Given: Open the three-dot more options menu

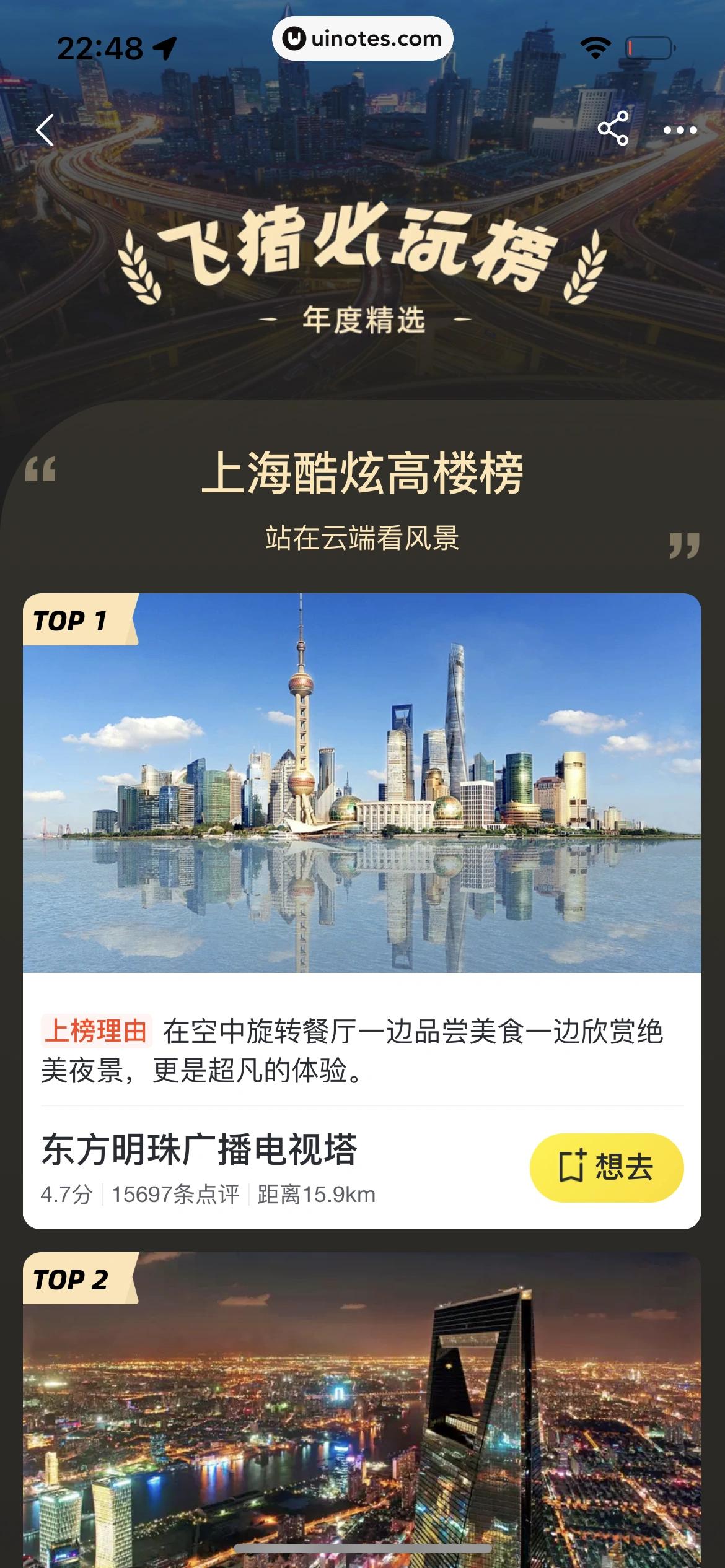Looking at the screenshot, I should tap(680, 130).
